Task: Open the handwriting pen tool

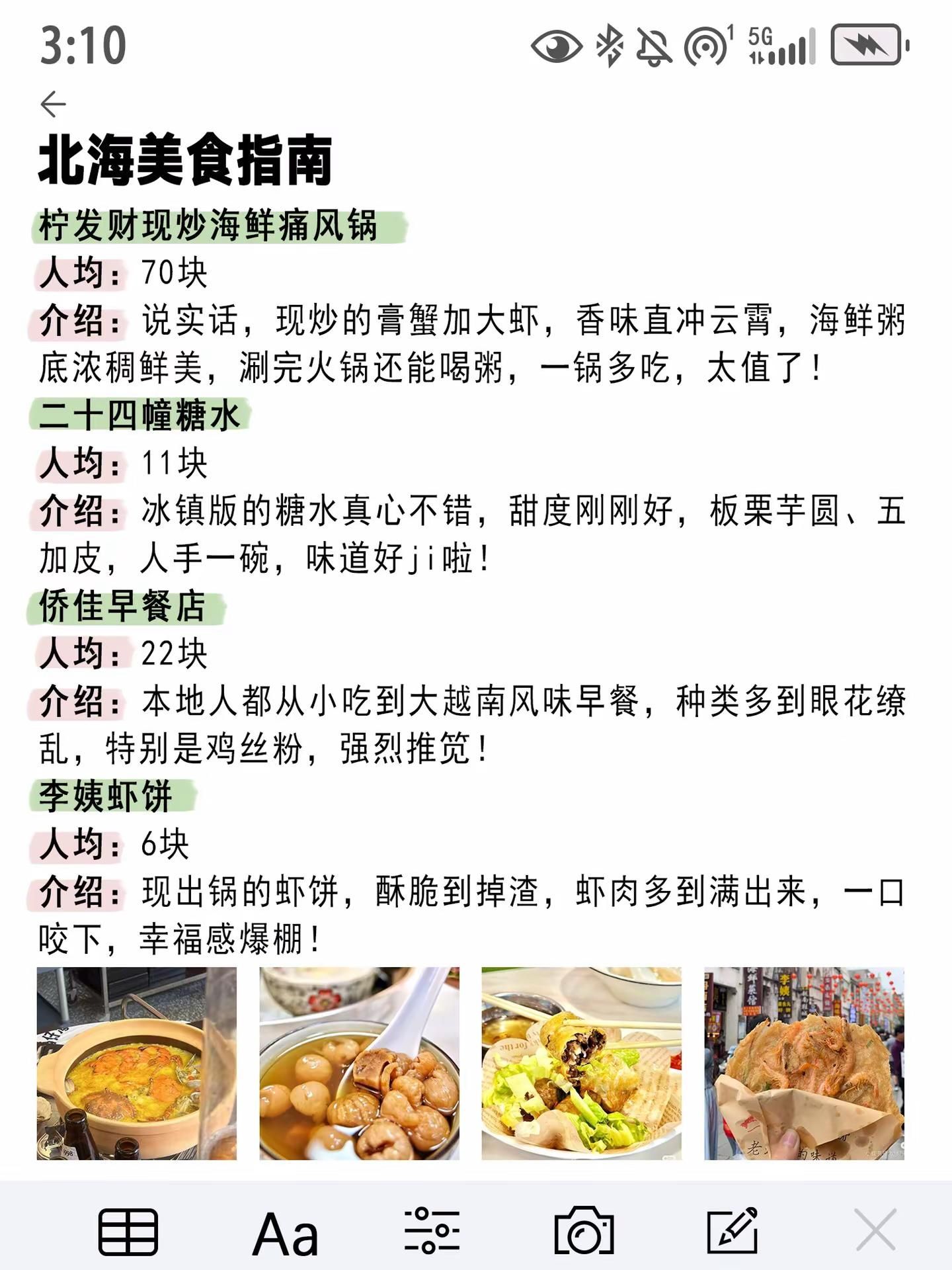Action: 732,1231
